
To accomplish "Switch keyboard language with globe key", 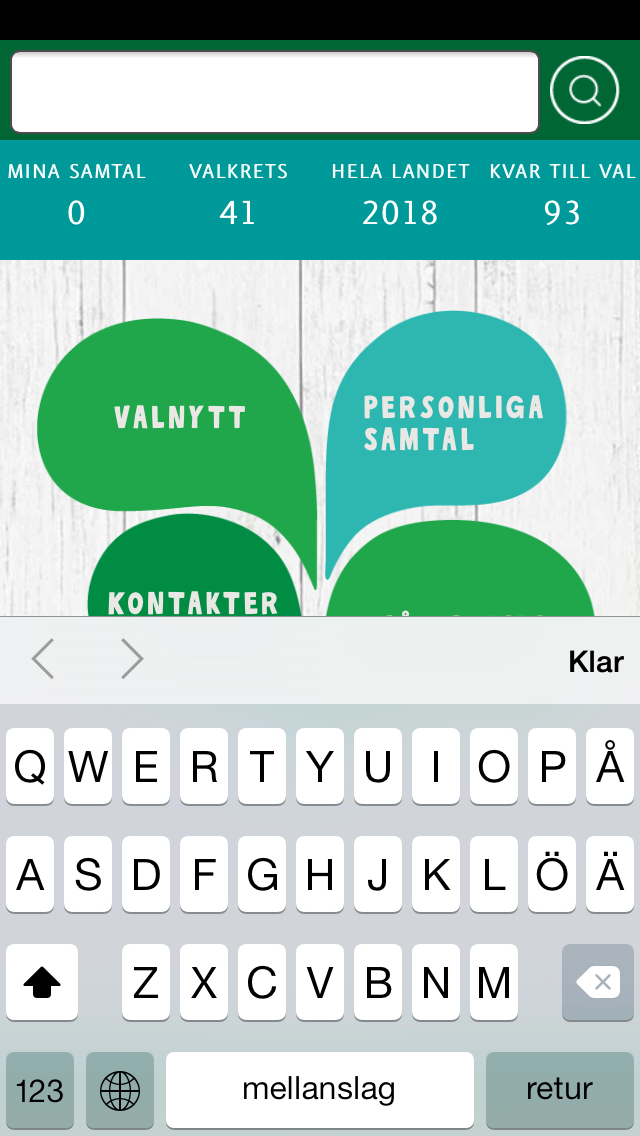I will [120, 1089].
